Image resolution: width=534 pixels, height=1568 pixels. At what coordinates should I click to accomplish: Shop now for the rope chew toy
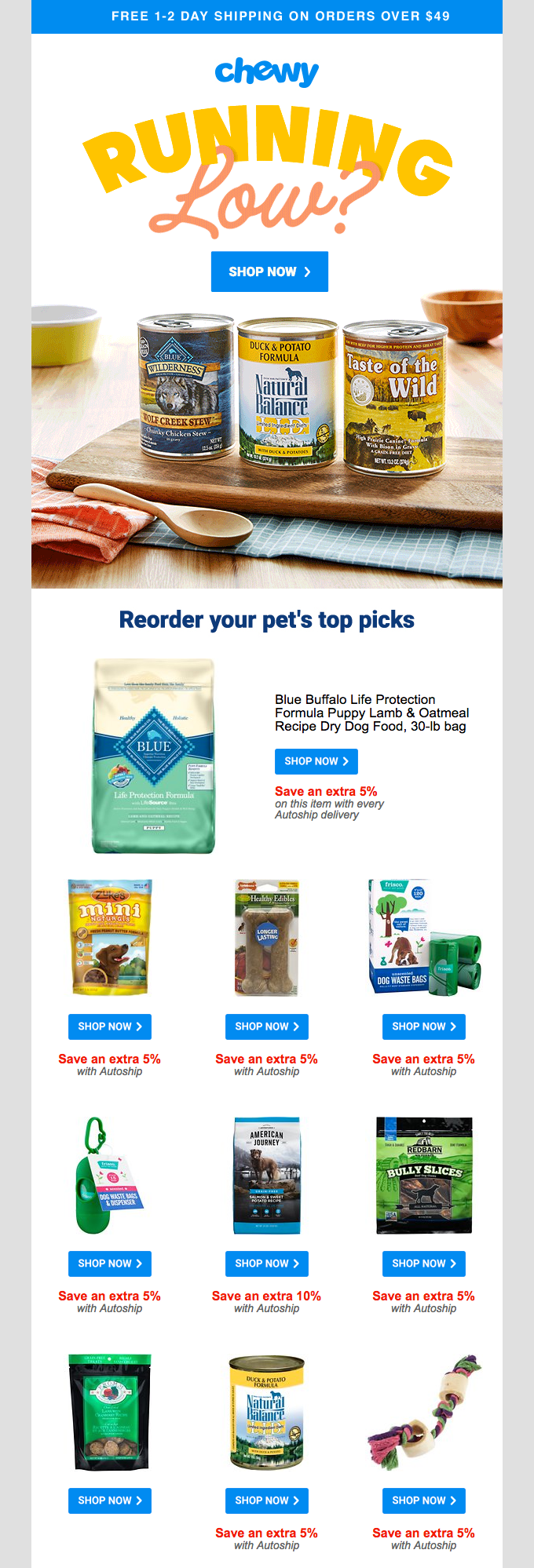click(x=423, y=1501)
